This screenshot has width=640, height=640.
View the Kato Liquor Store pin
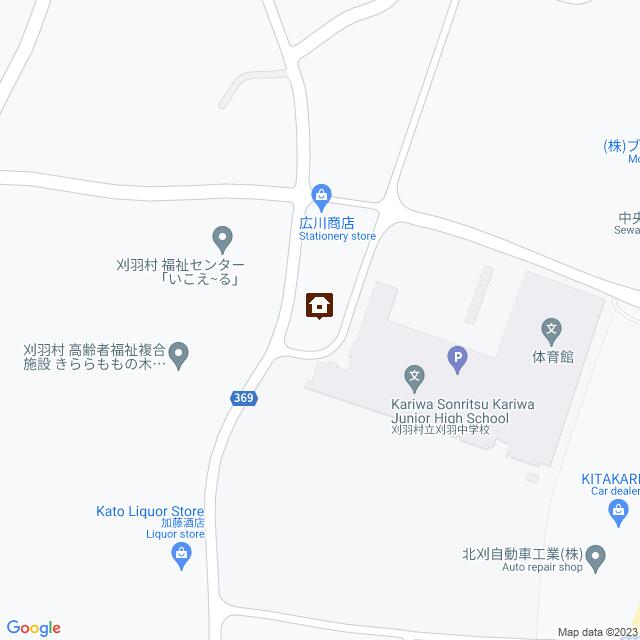(x=182, y=555)
